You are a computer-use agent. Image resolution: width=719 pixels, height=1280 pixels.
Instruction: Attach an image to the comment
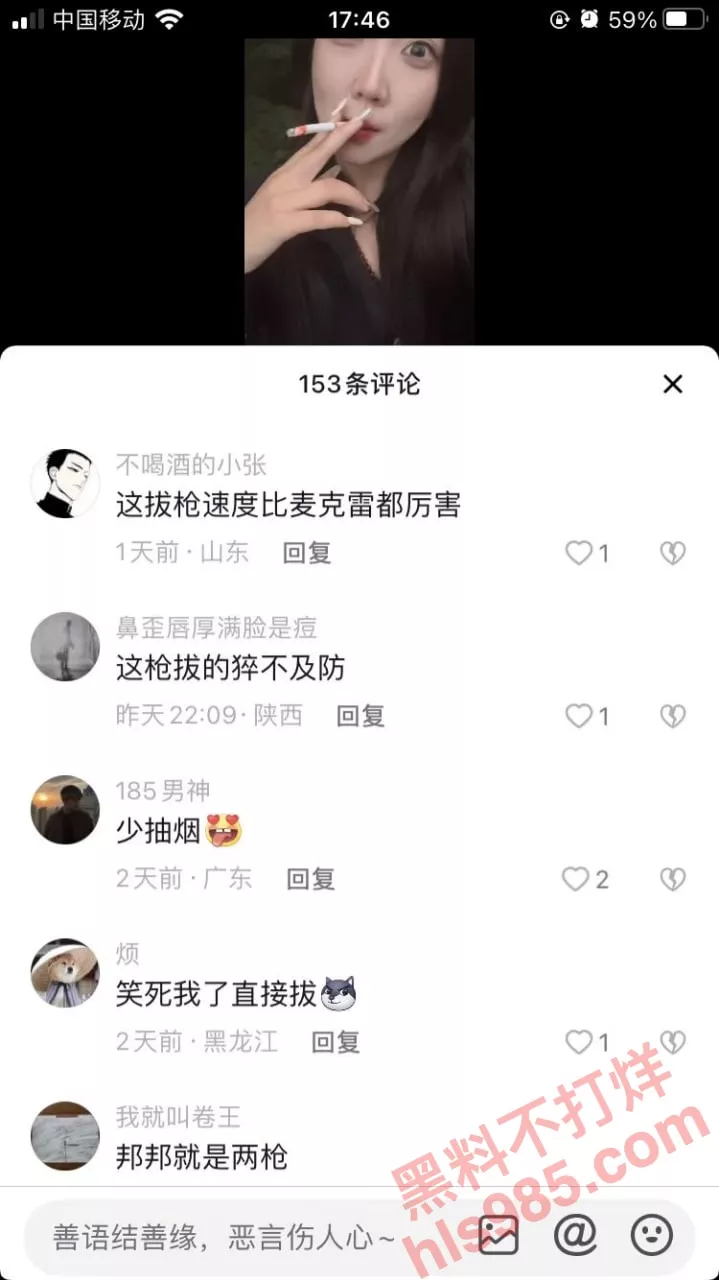[498, 1236]
